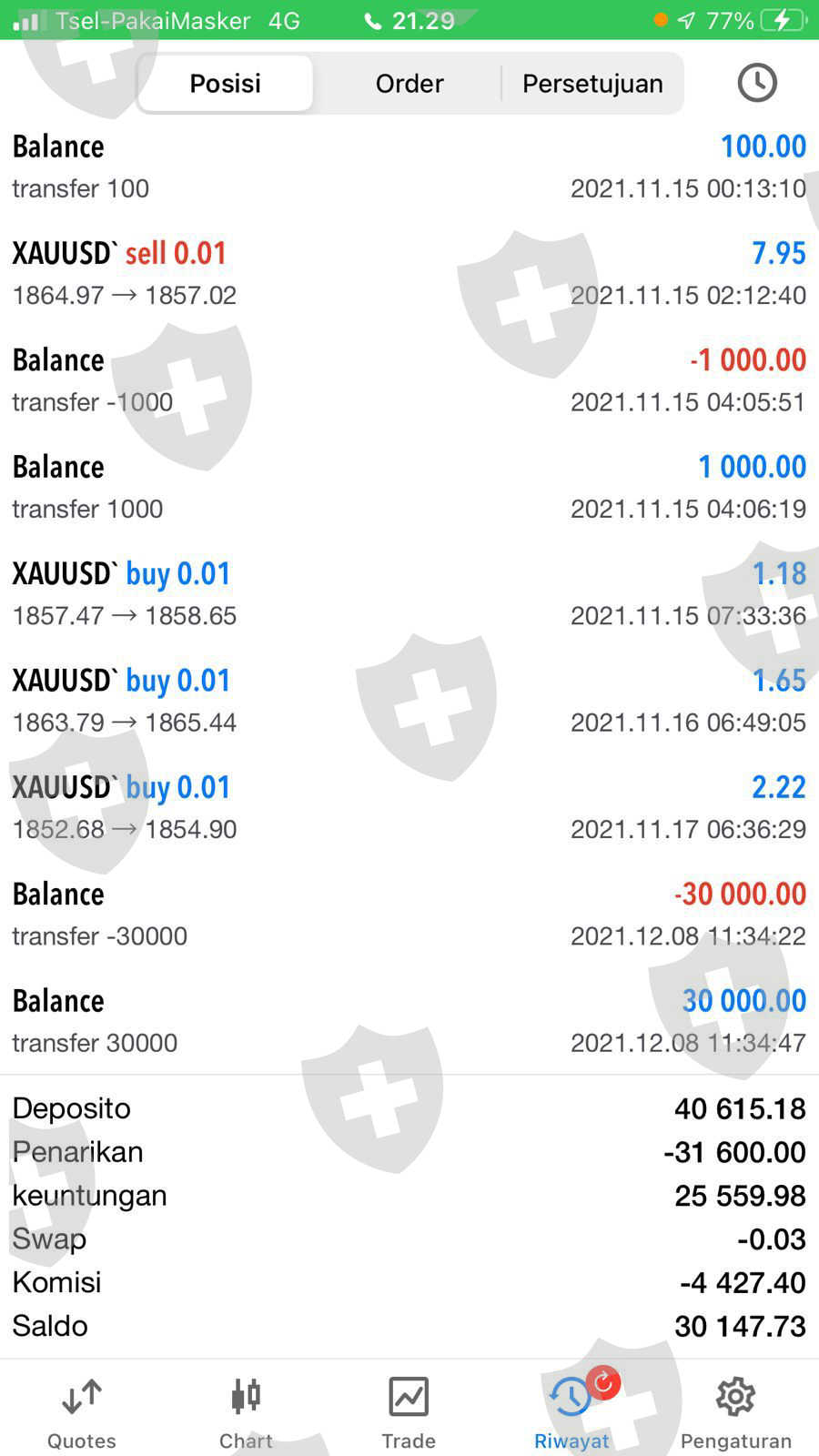The width and height of the screenshot is (819, 1456).
Task: Expand the XAUUSD sell 0.01 trade row
Action: 409,273
